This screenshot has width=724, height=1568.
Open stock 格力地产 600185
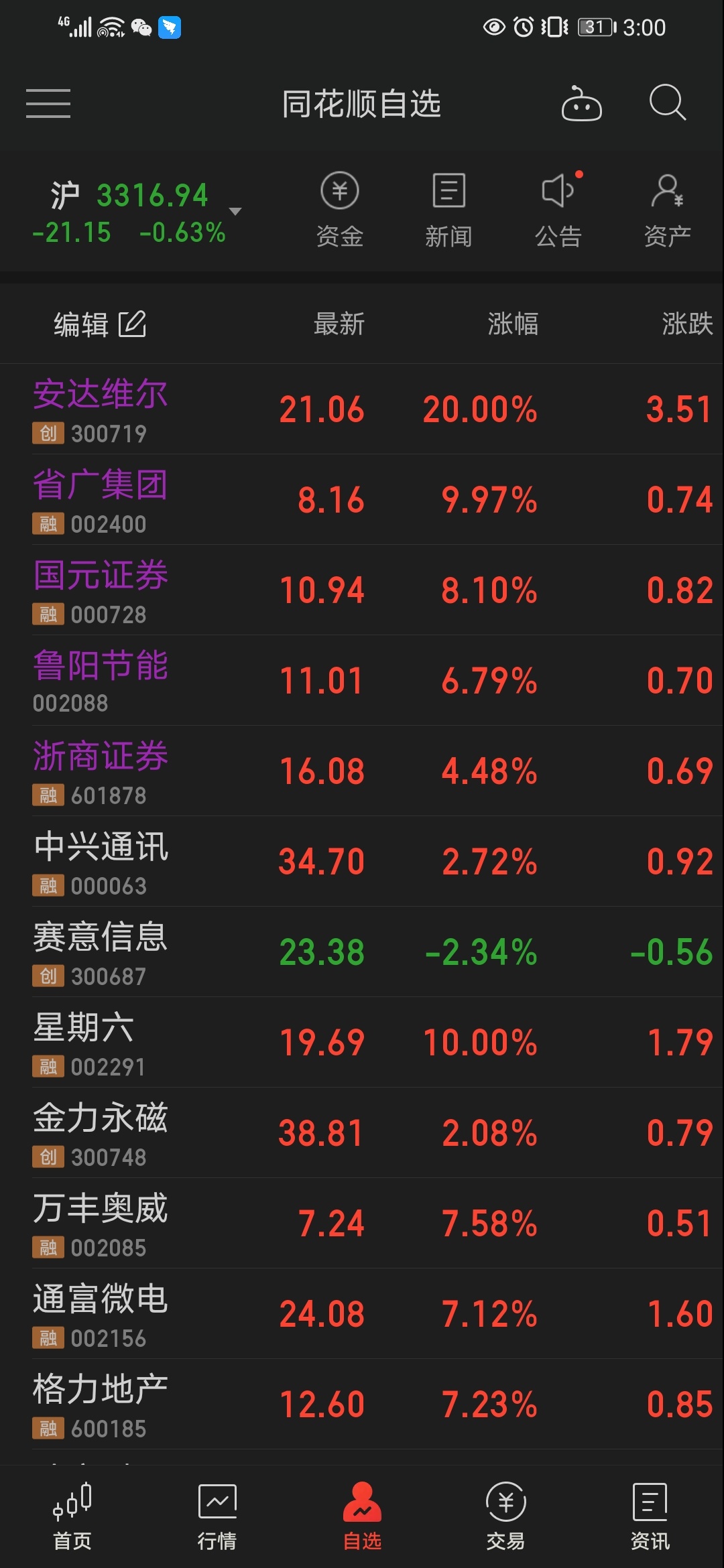362,1404
